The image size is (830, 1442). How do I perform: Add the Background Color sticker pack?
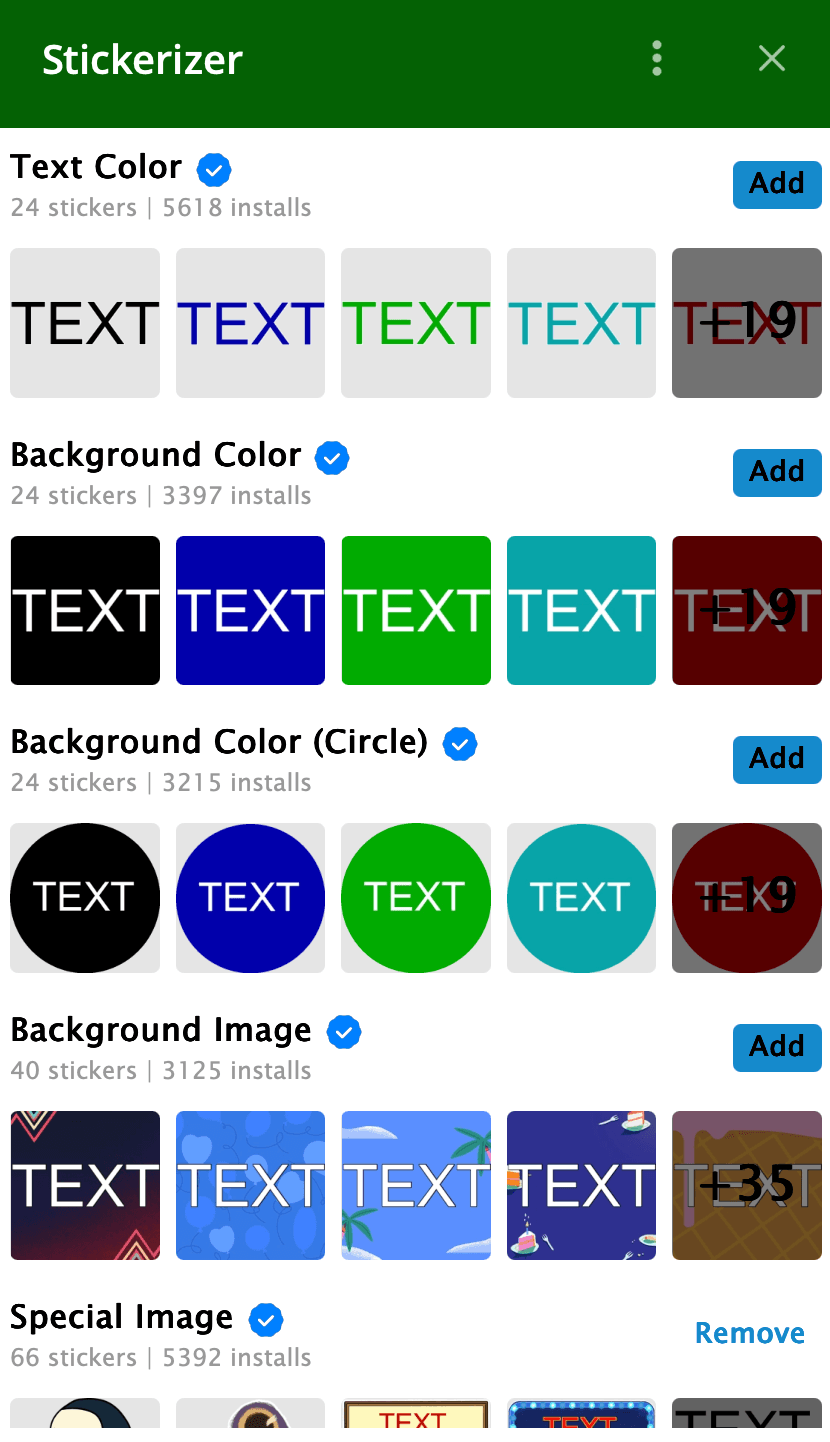[776, 472]
